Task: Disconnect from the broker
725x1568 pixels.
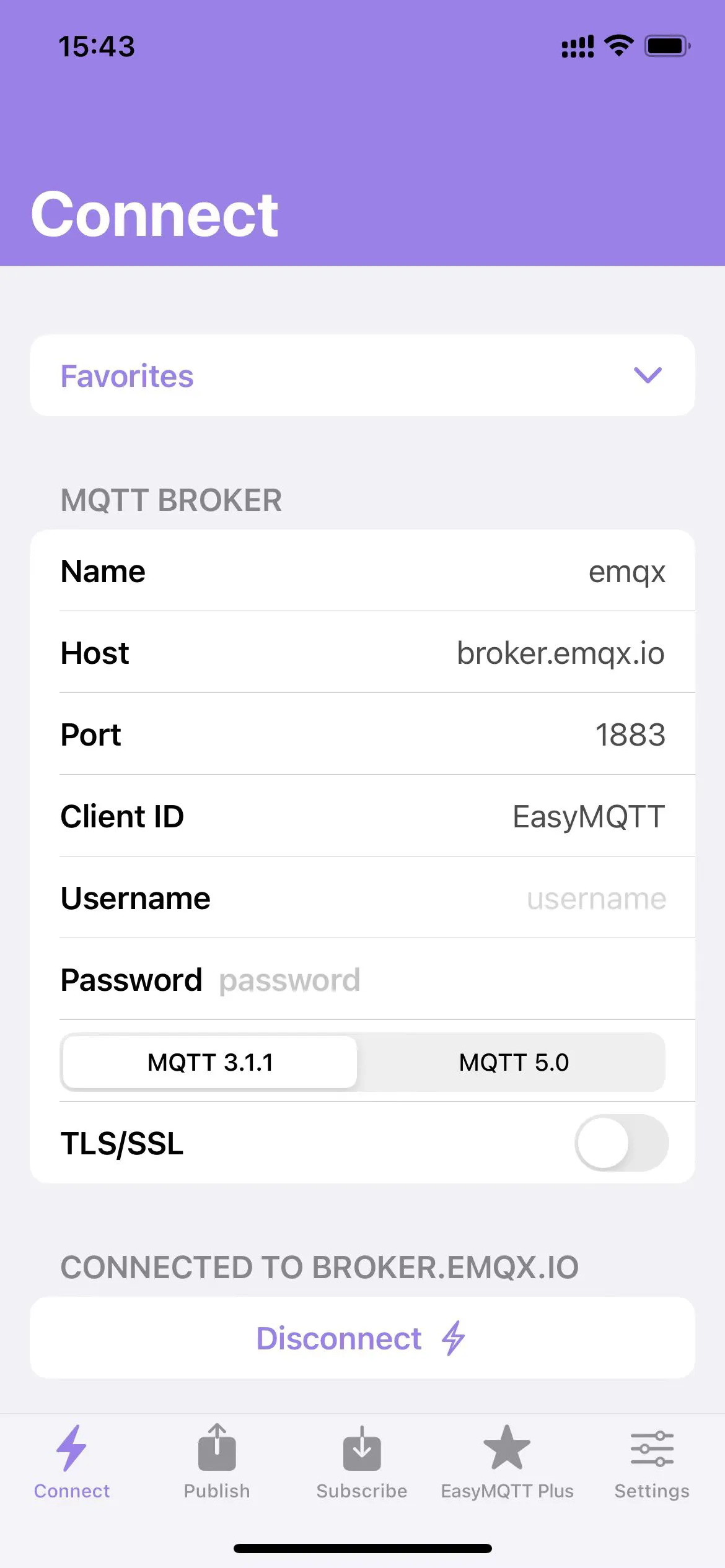Action: pos(362,1338)
